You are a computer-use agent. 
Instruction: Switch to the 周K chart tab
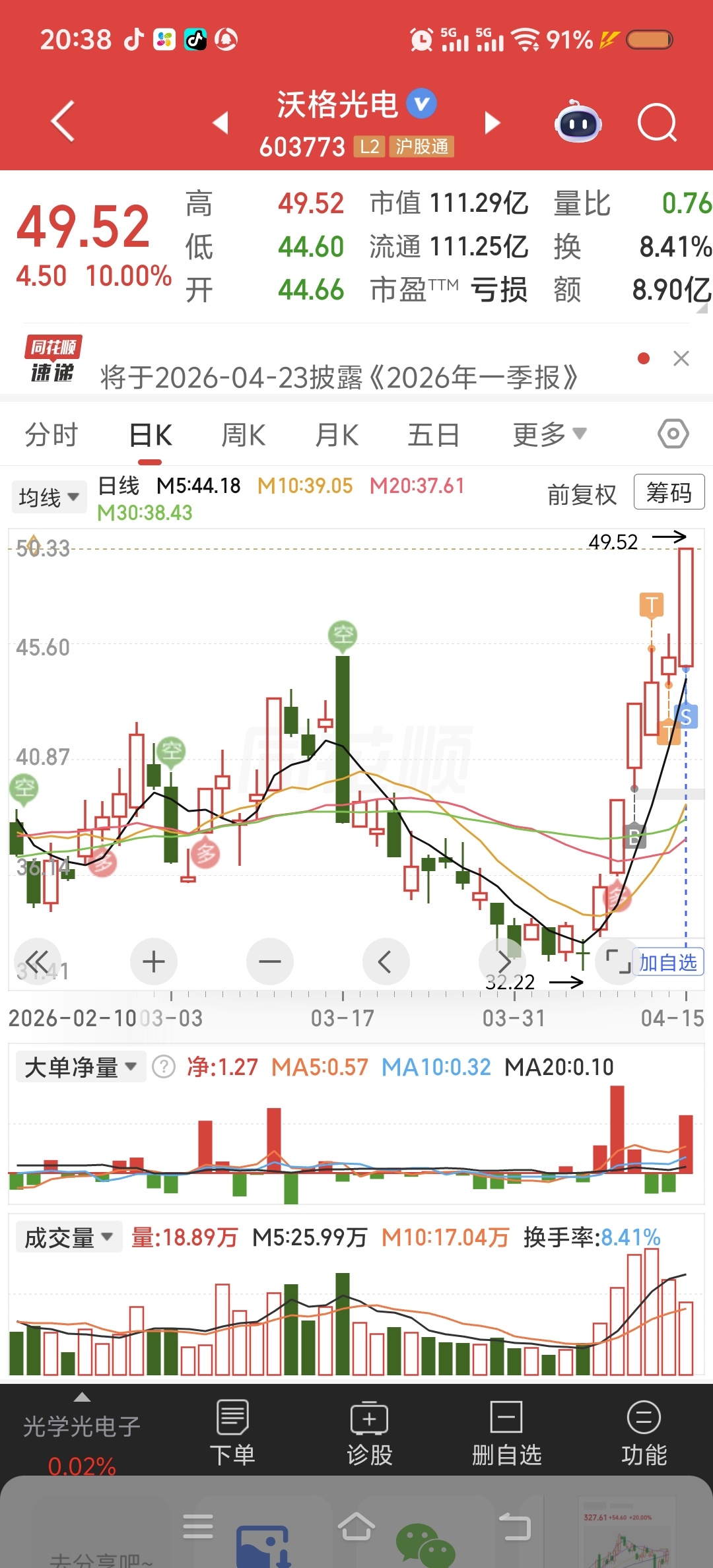pyautogui.click(x=243, y=436)
